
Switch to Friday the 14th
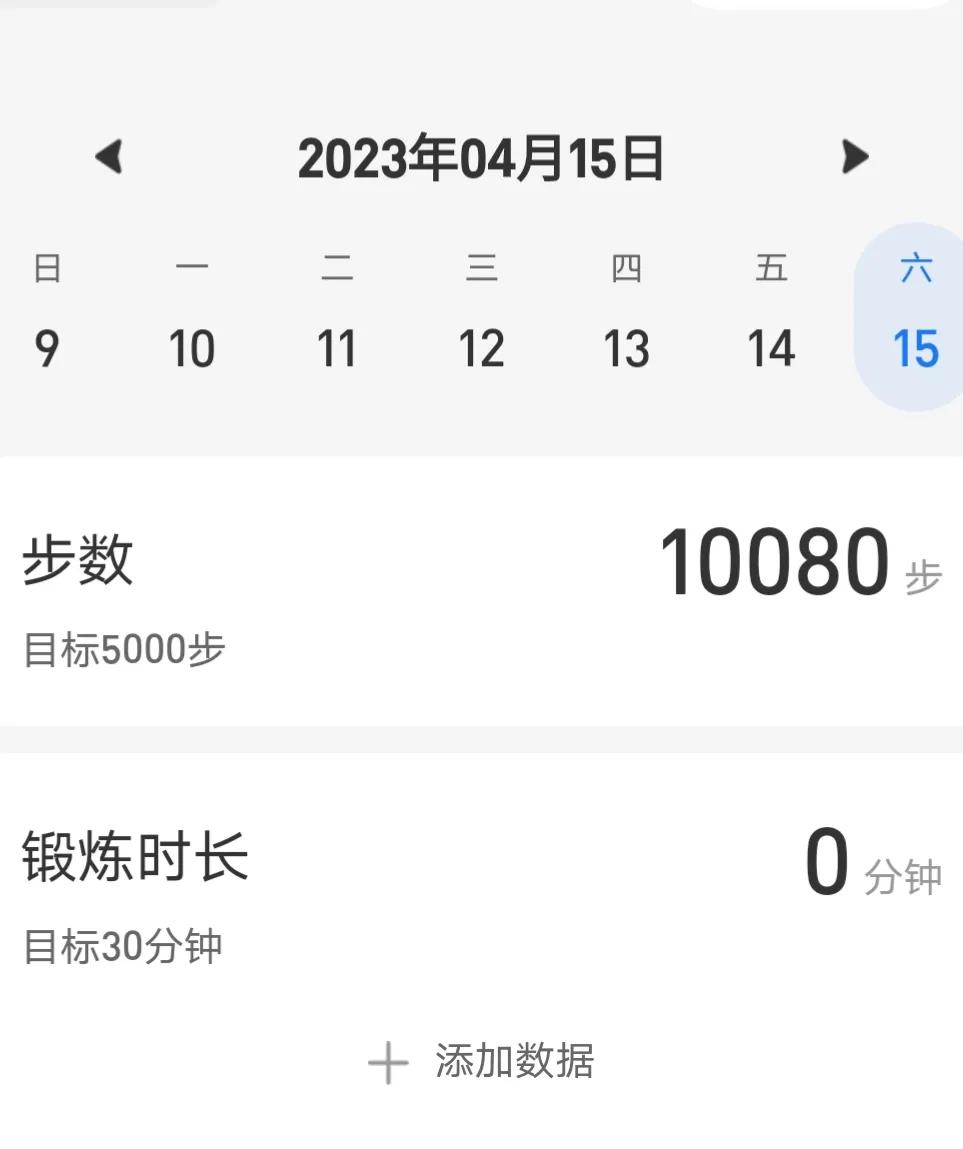(x=771, y=348)
